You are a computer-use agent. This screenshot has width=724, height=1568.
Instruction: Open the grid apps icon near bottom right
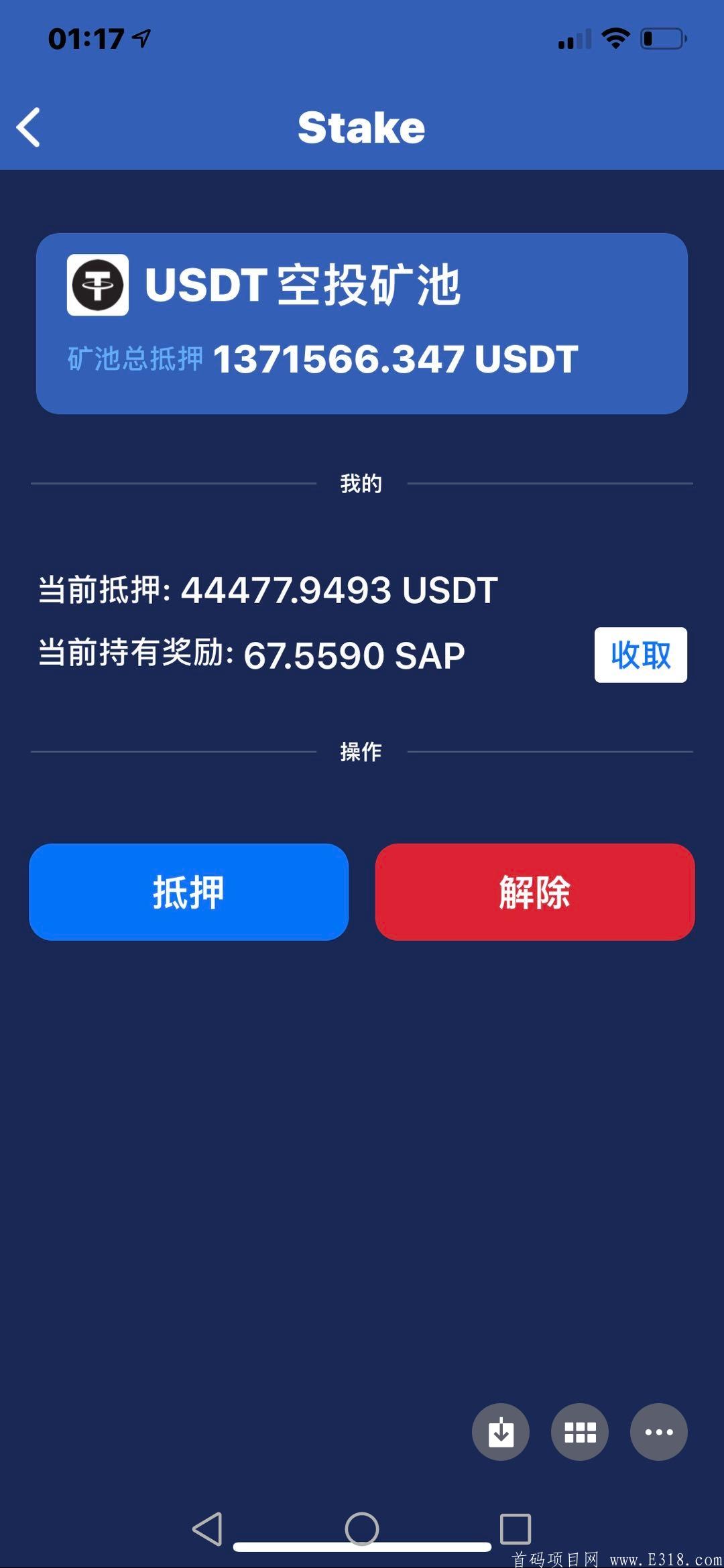pos(579,1432)
